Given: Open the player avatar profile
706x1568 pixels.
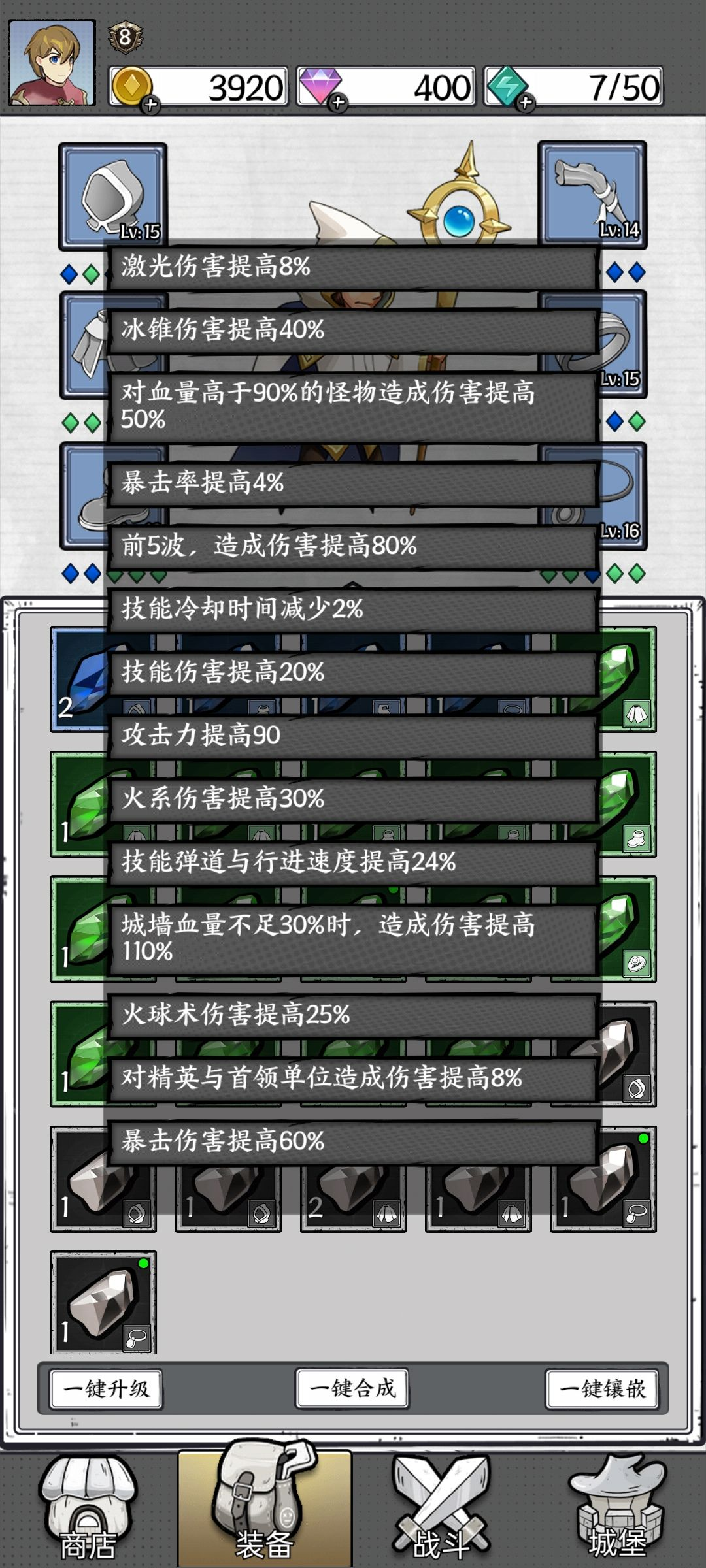Looking at the screenshot, I should coord(52,63).
